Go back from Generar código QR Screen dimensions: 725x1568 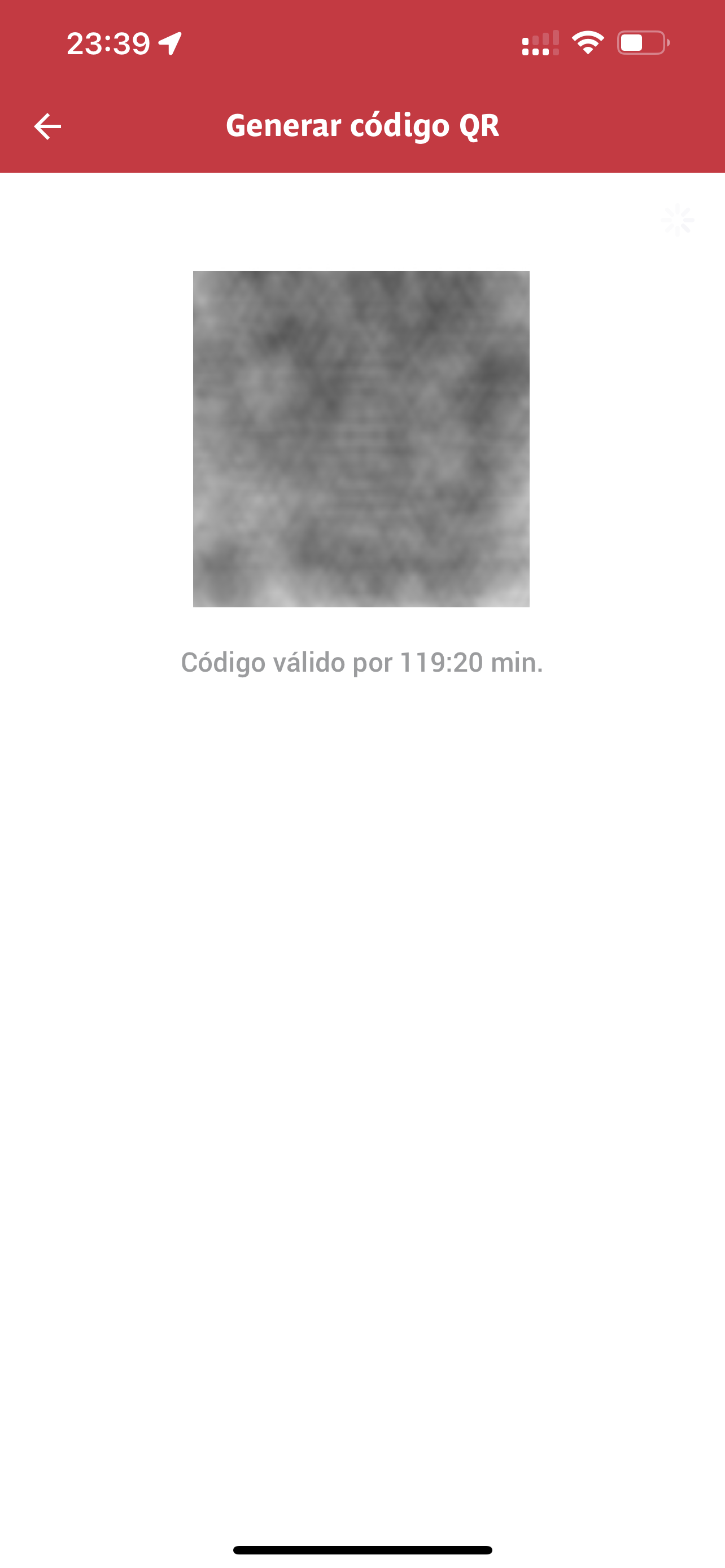[47, 126]
